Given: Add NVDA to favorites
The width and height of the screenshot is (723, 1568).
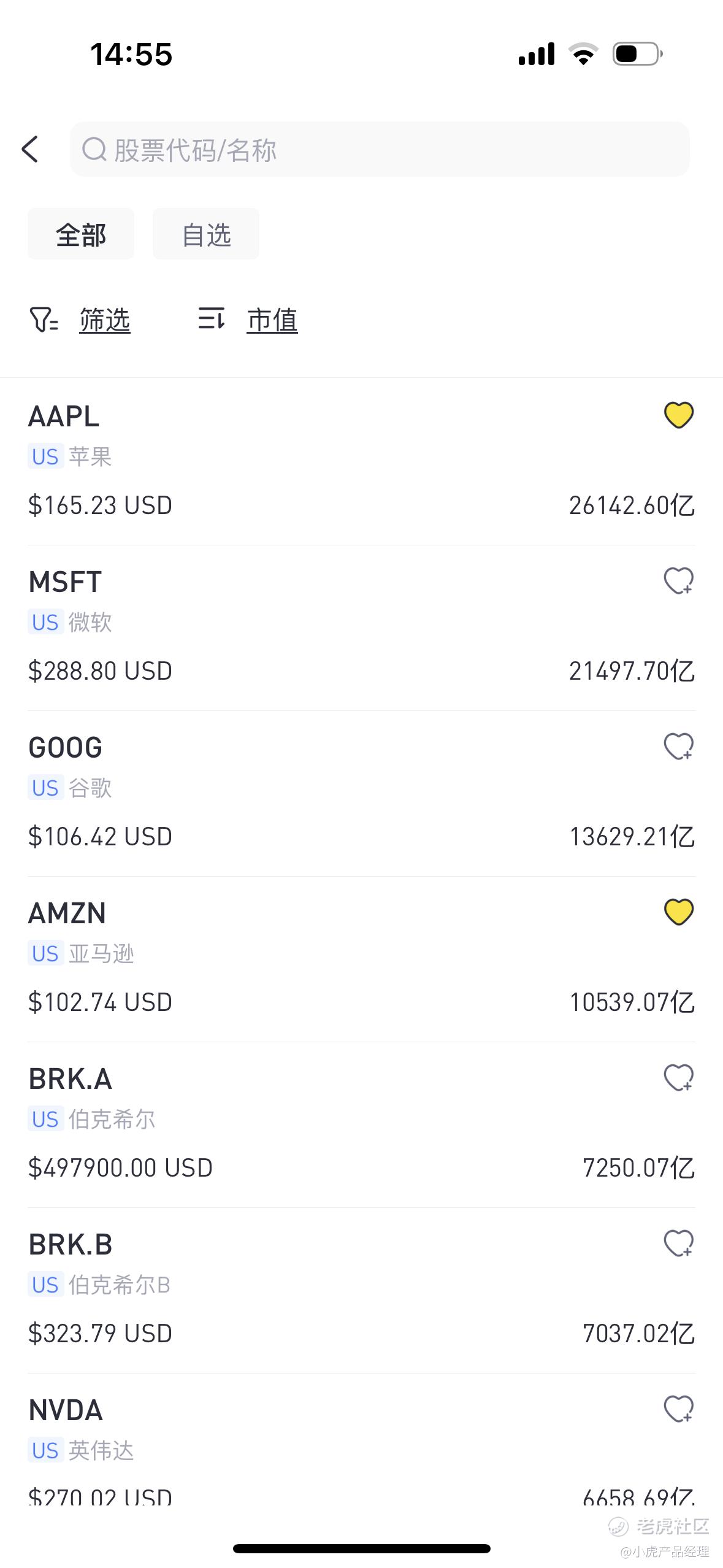Looking at the screenshot, I should pos(679,1409).
